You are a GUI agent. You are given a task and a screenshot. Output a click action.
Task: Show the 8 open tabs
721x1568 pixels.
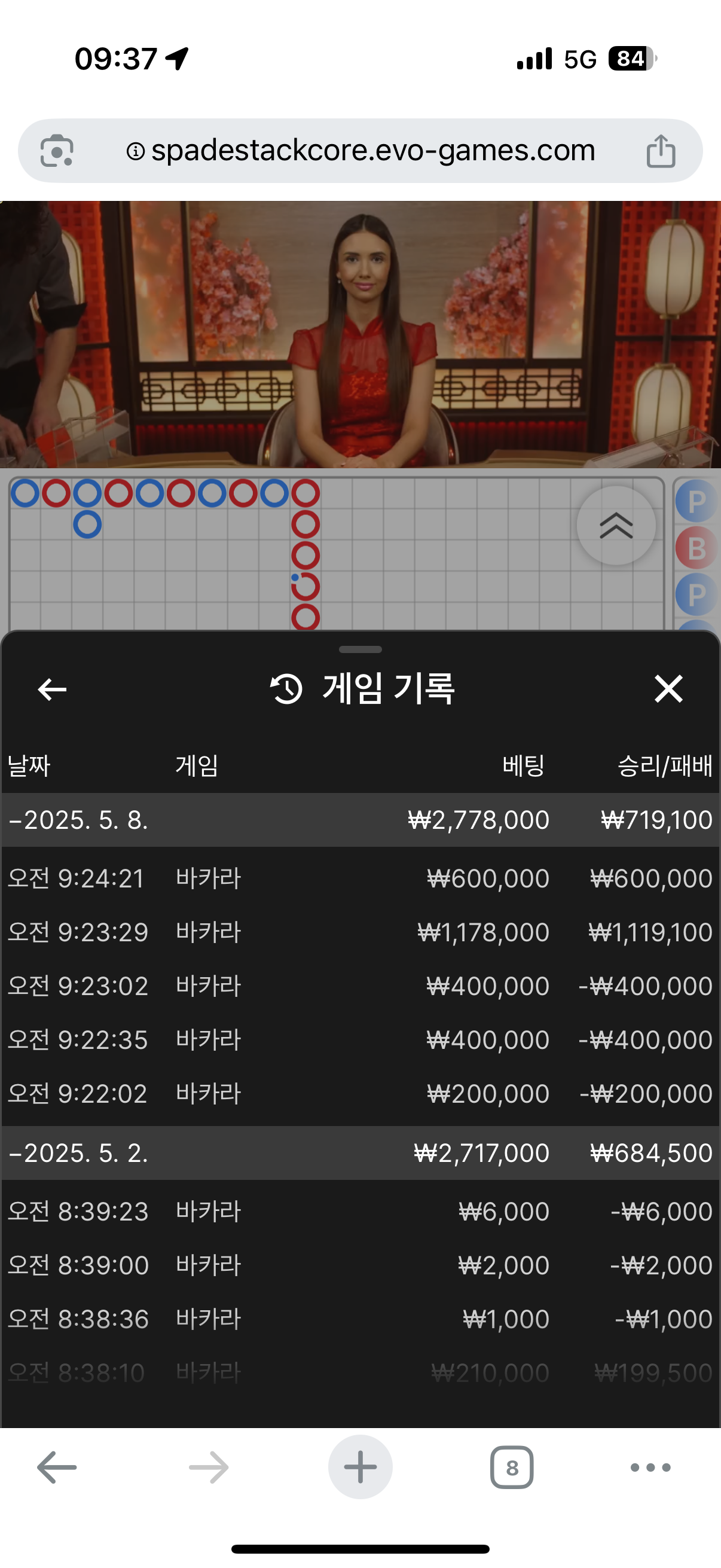pos(512,1467)
